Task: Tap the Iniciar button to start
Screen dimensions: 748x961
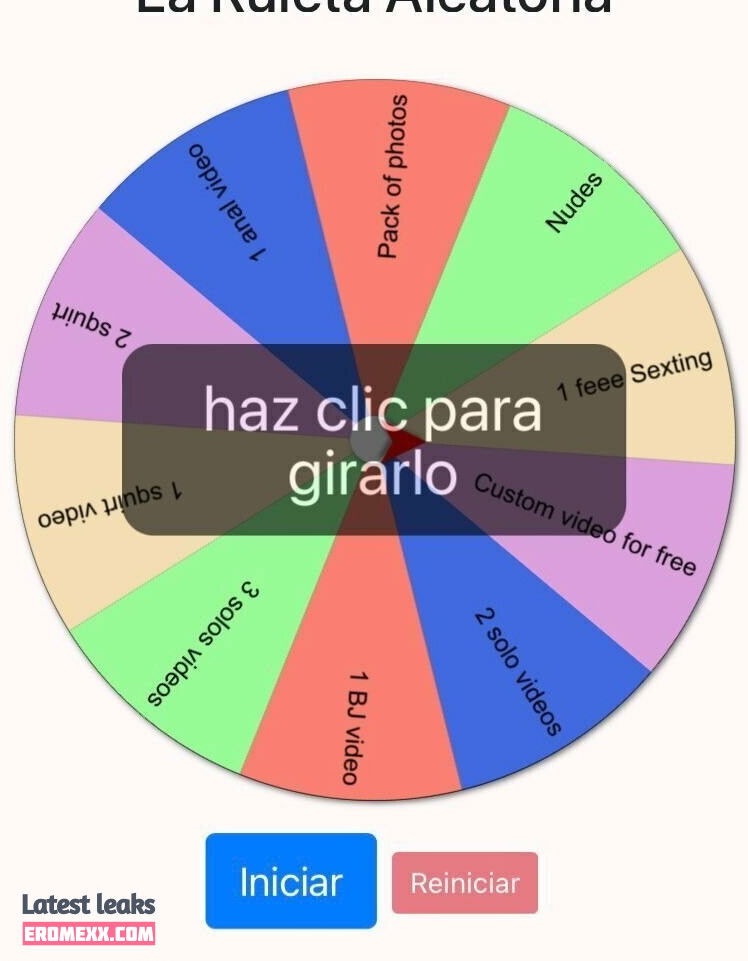Action: [291, 881]
